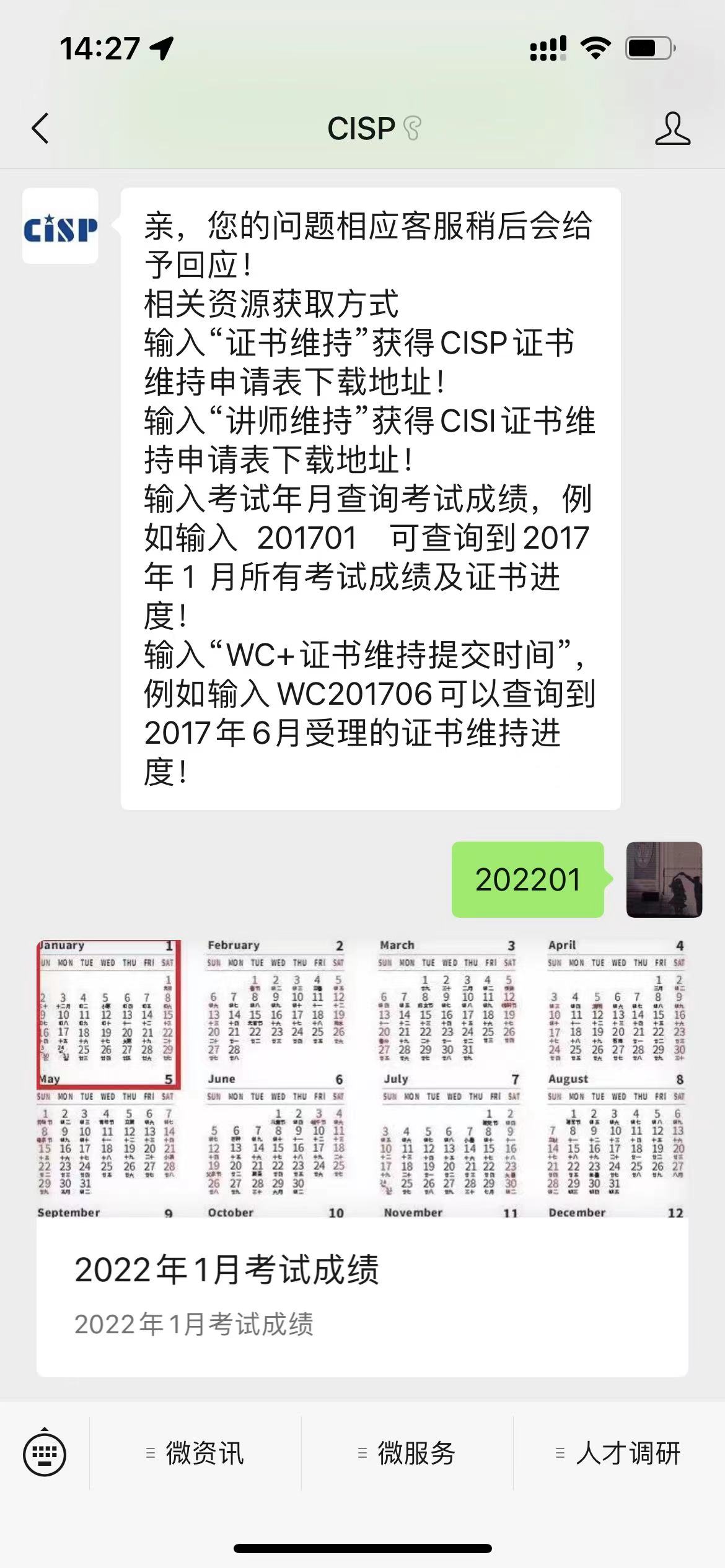Open the 2022年1月考试成绩 article card
This screenshot has width=725, height=1568.
click(362, 1158)
